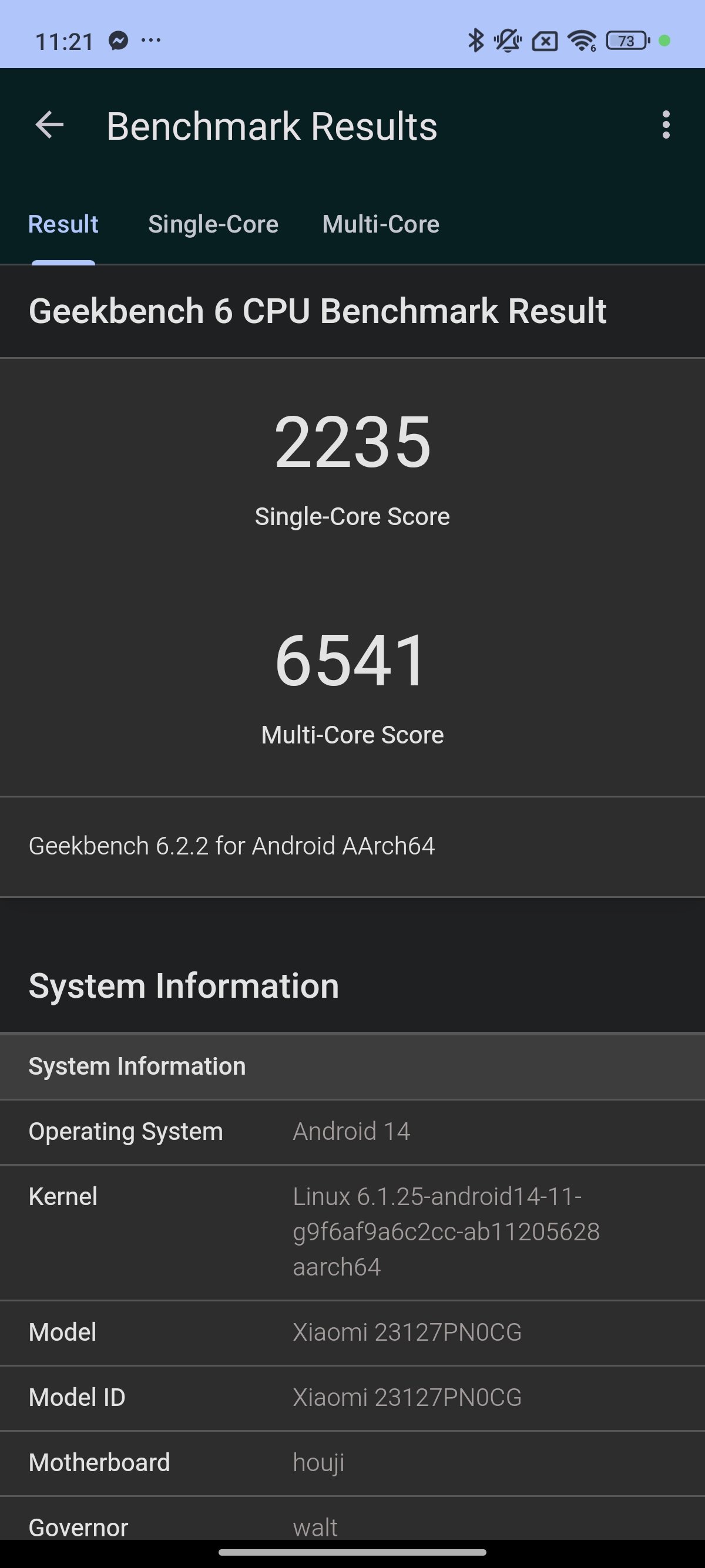Screen dimensions: 705x1568
Task: Select the Result tab
Action: coord(63,224)
